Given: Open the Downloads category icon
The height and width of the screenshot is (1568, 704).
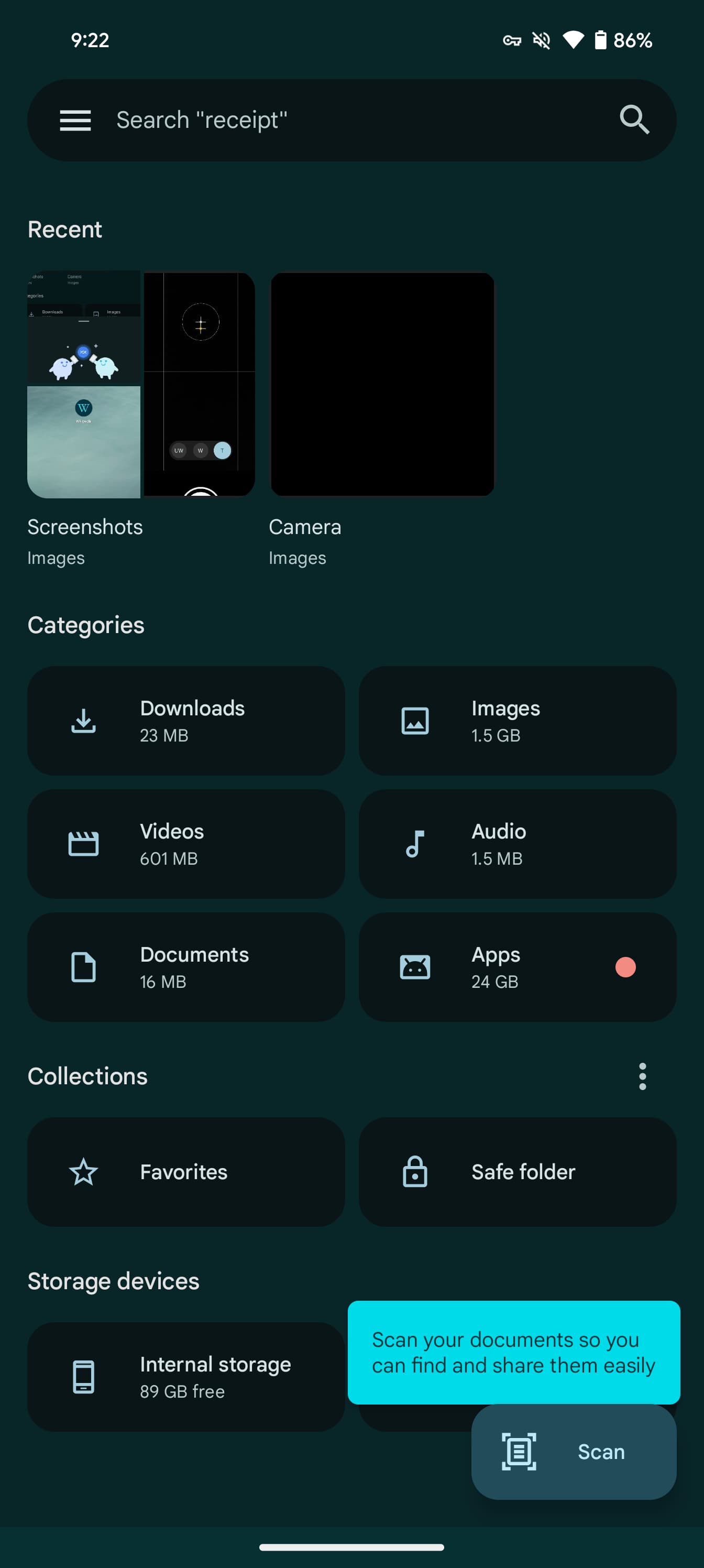Looking at the screenshot, I should (83, 721).
